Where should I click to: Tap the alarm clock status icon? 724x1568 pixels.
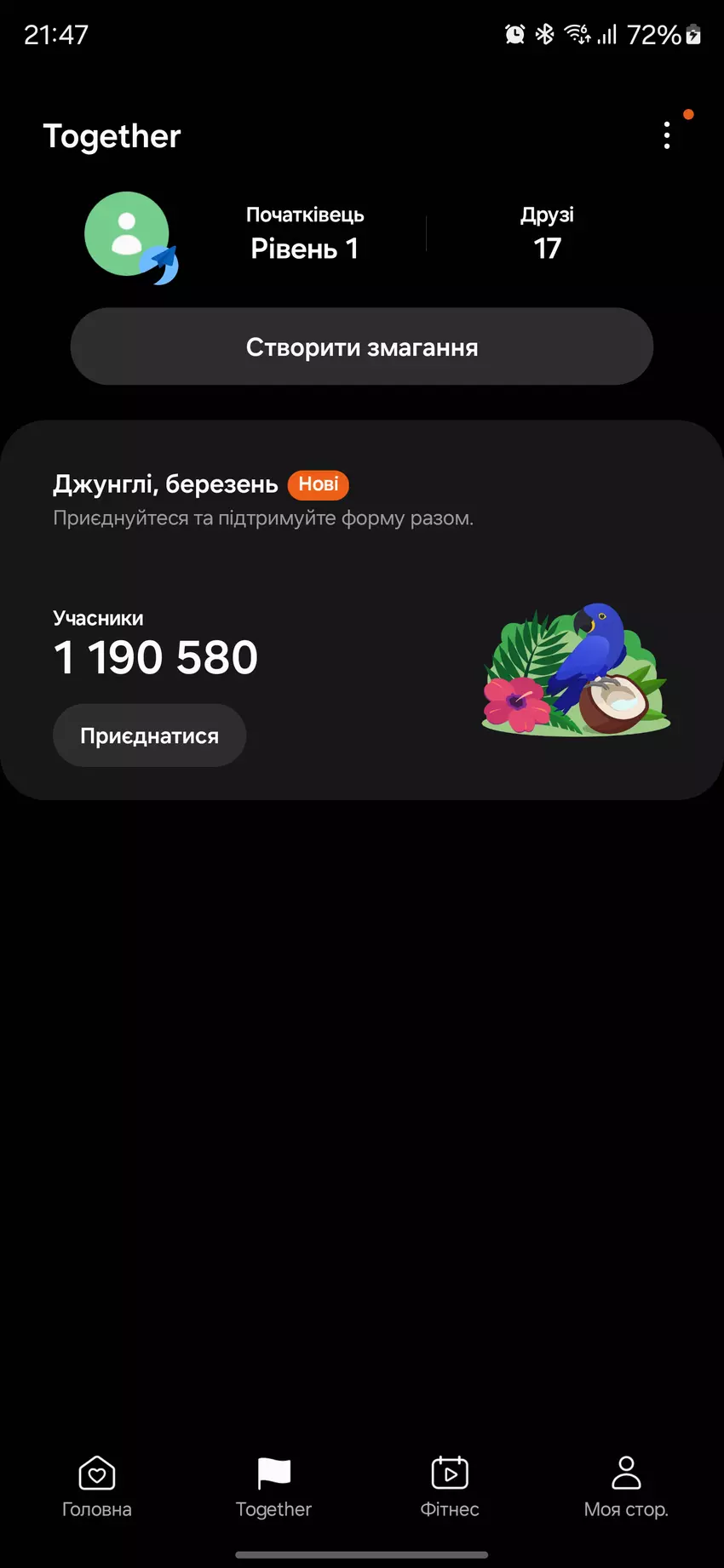[x=514, y=34]
